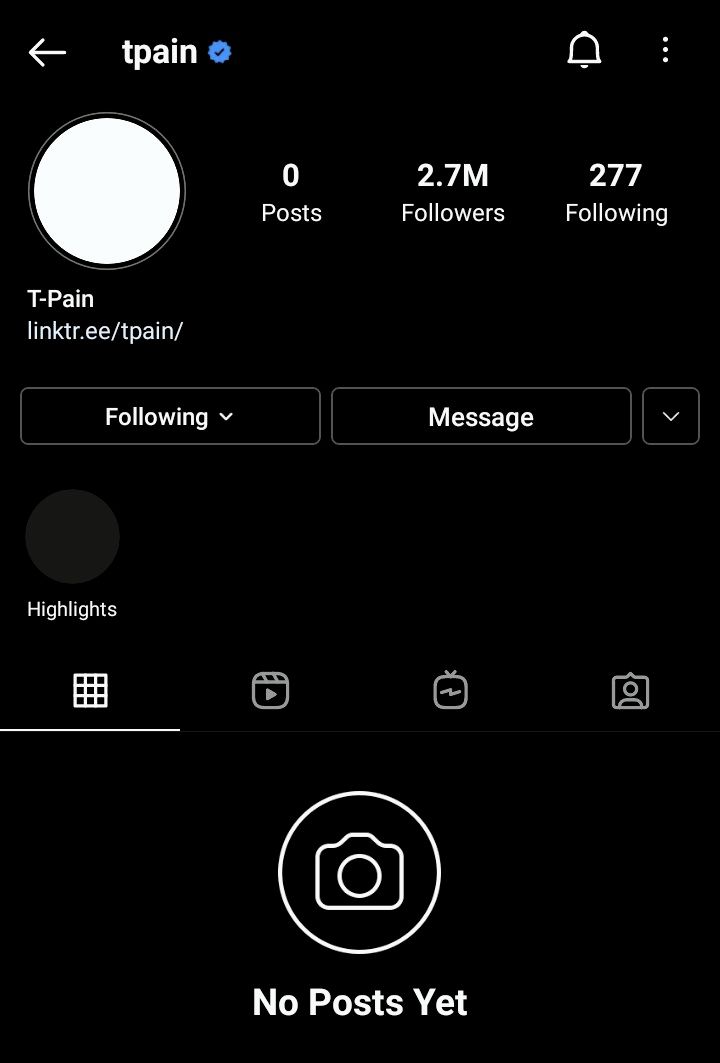This screenshot has width=720, height=1063.
Task: Open the three-dot overflow menu
Action: coord(665,50)
